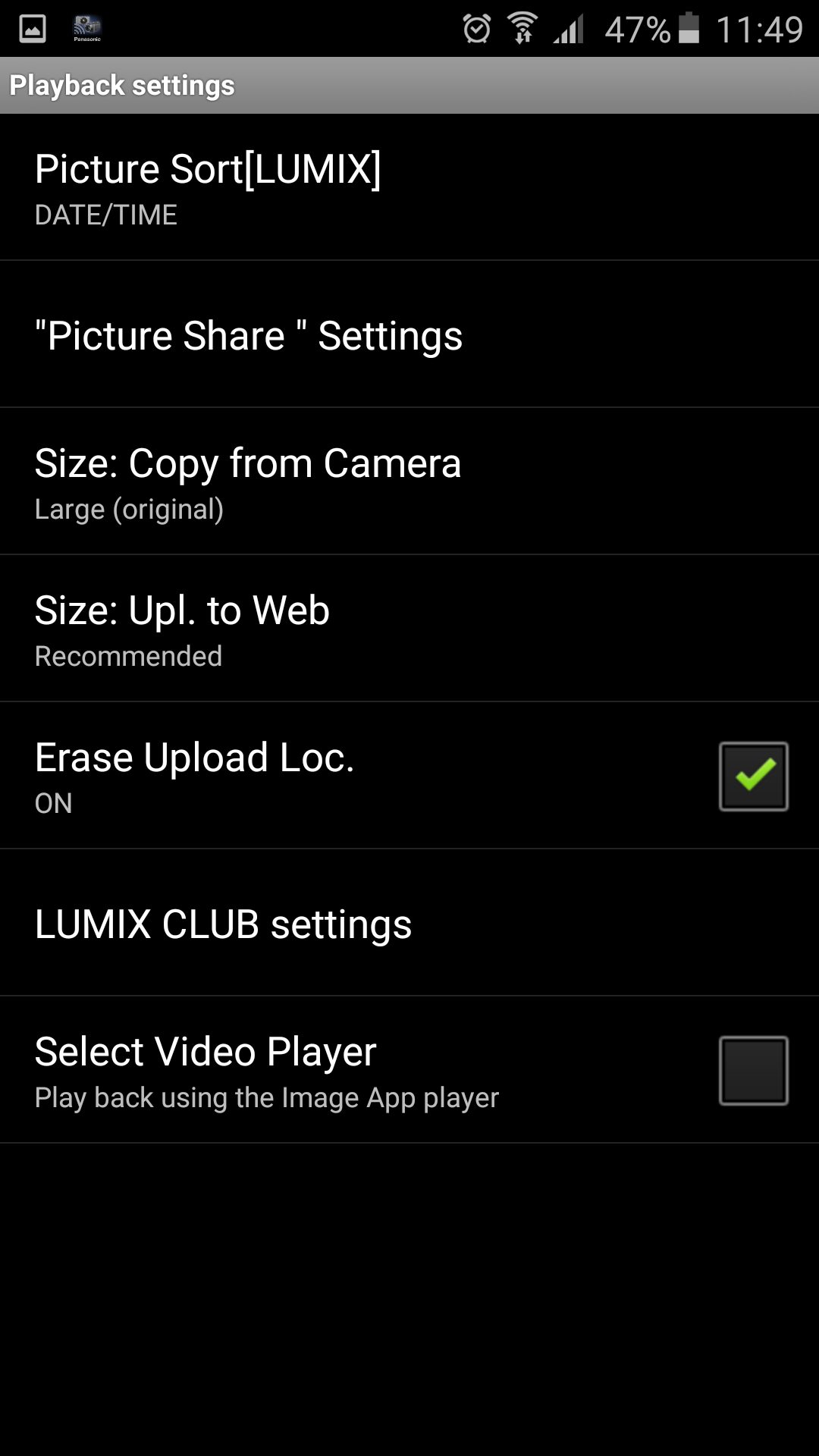The height and width of the screenshot is (1456, 819).
Task: Change Size: Copy from Camera option
Action: click(409, 482)
